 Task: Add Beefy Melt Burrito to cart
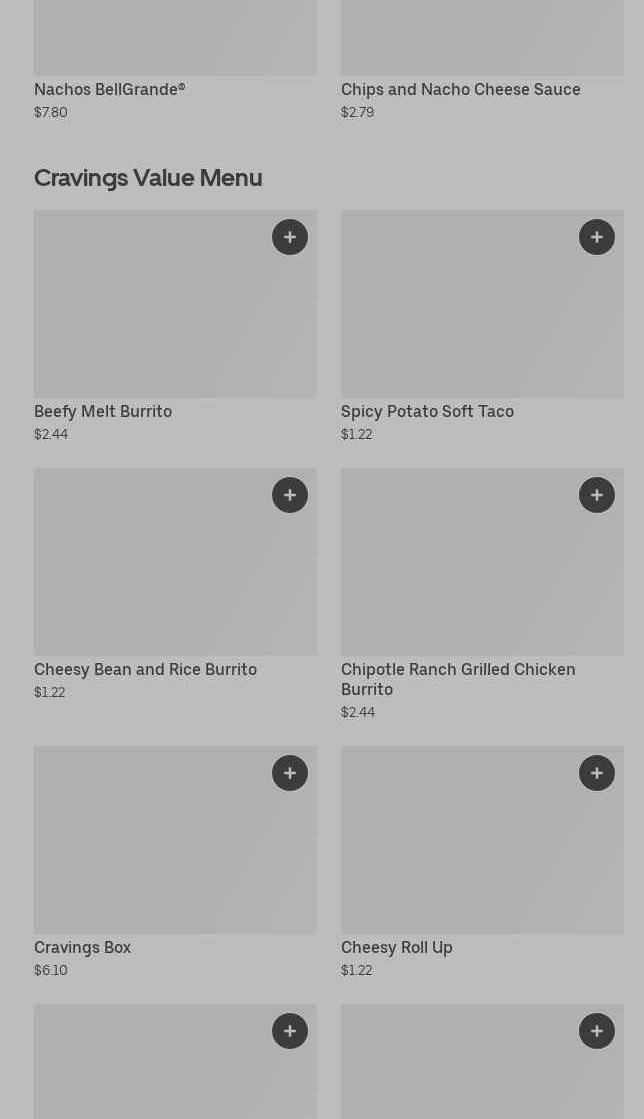pos(290,237)
